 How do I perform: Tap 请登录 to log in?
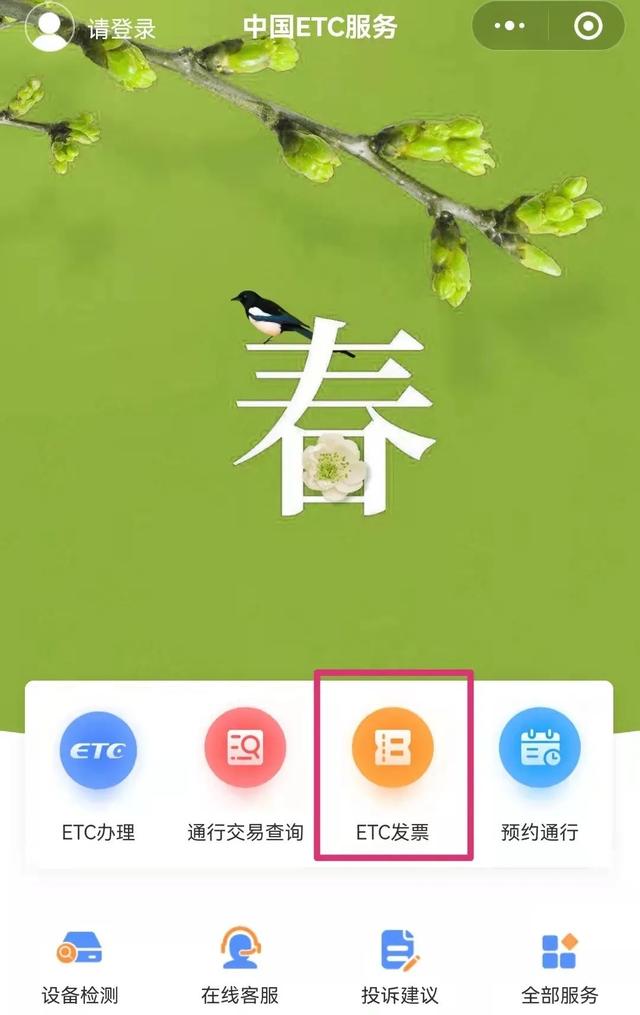pyautogui.click(x=121, y=28)
